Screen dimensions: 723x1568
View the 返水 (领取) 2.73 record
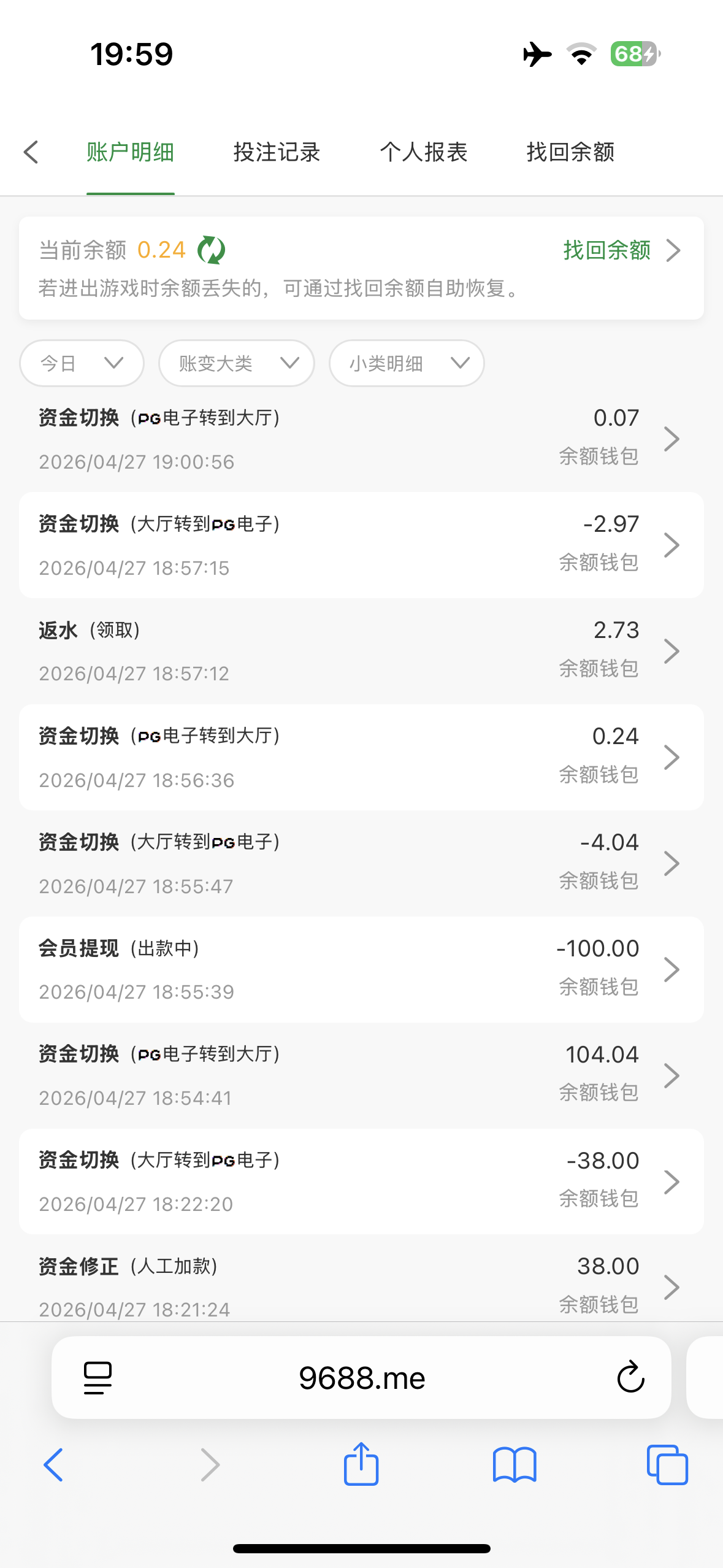pyautogui.click(x=361, y=651)
